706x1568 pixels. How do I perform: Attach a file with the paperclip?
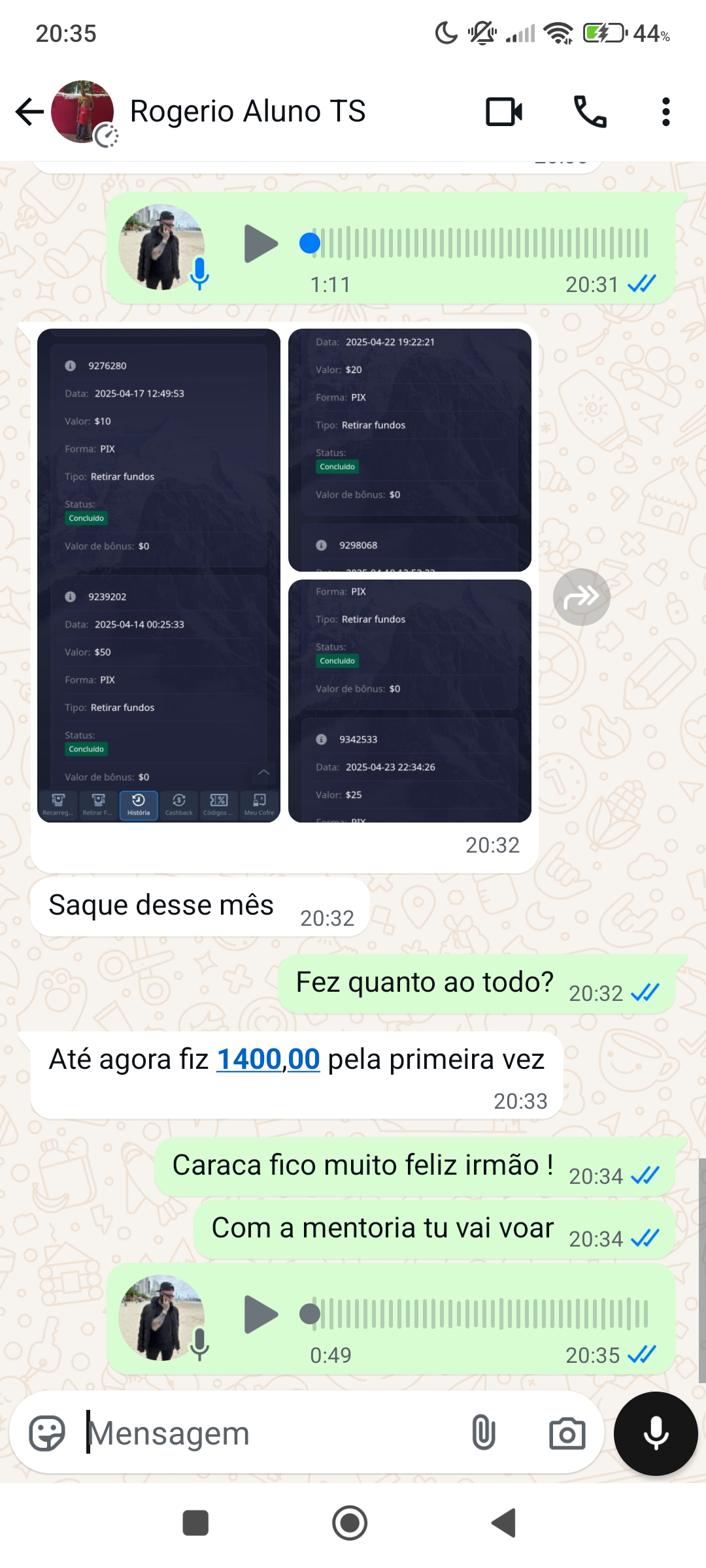coord(484,1432)
